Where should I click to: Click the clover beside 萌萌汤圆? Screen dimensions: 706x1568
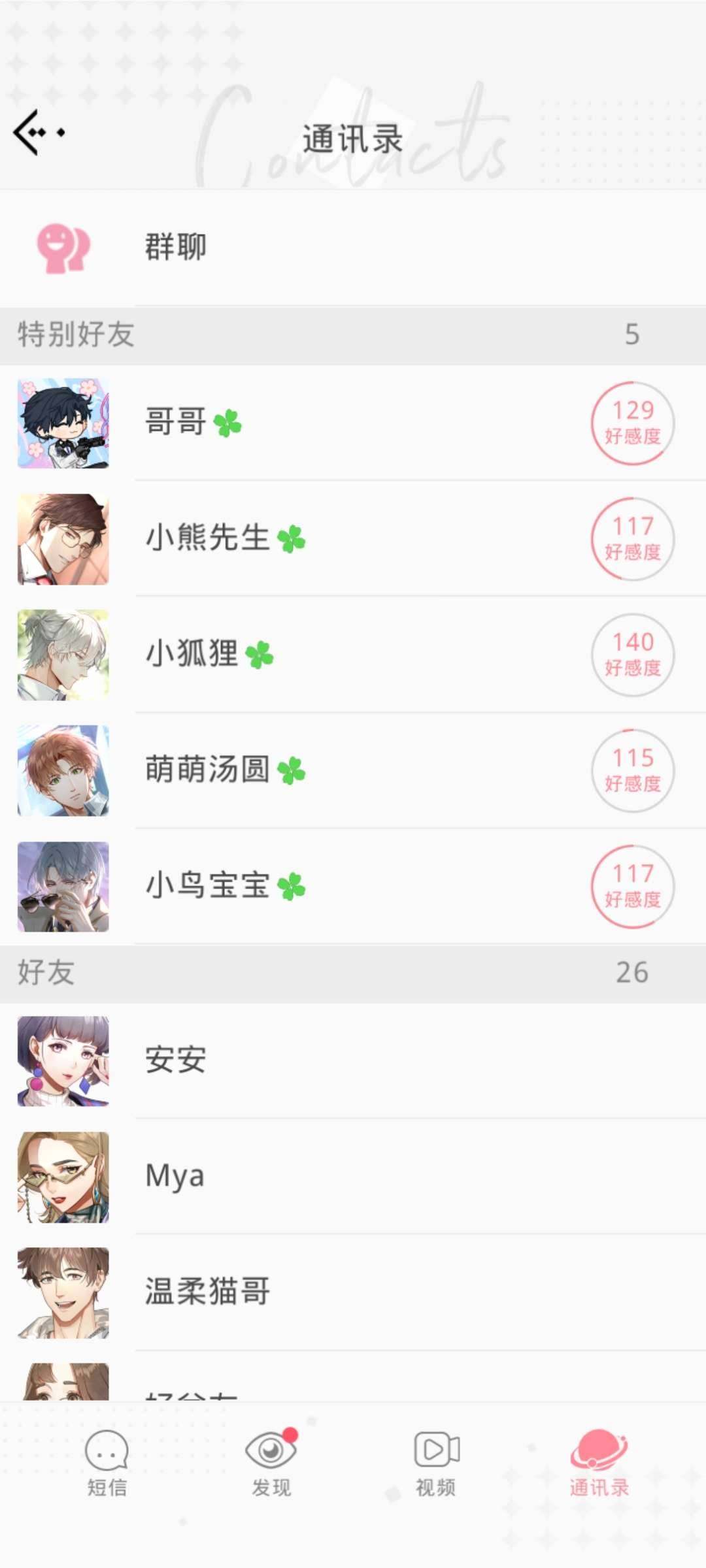click(296, 772)
